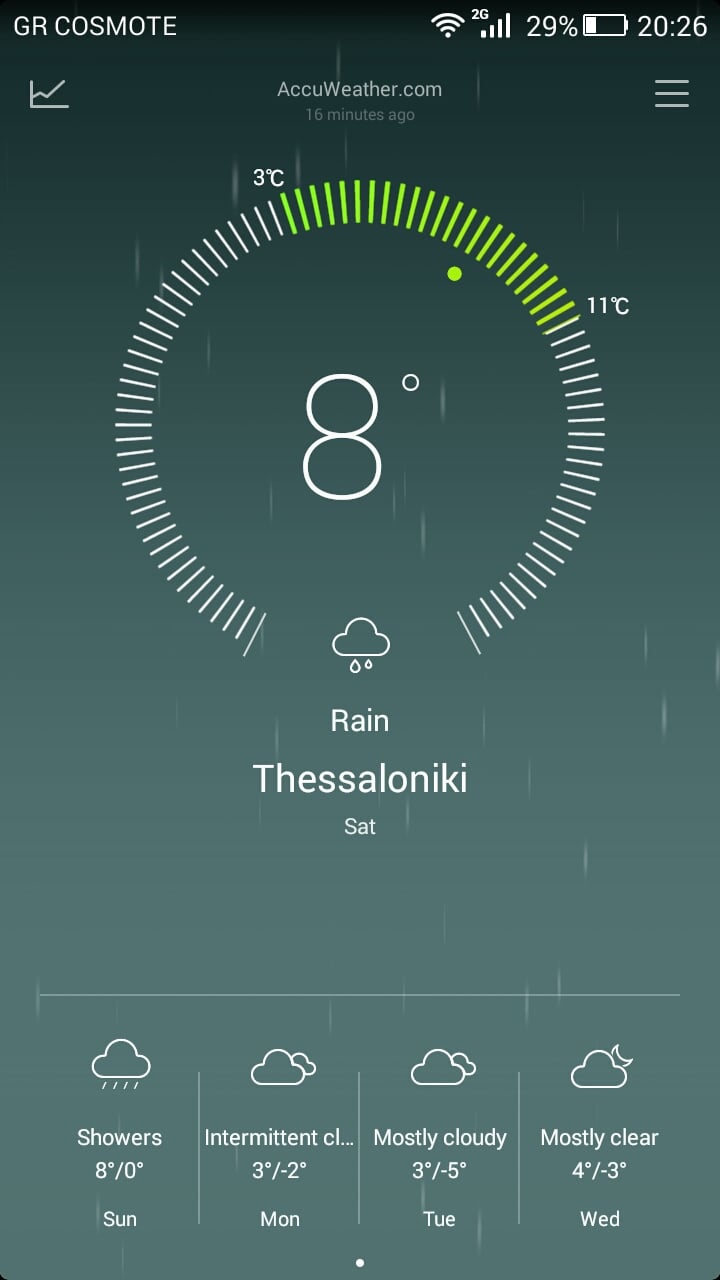Tap the AccuWeather.com source link
The width and height of the screenshot is (720, 1280).
(x=360, y=89)
